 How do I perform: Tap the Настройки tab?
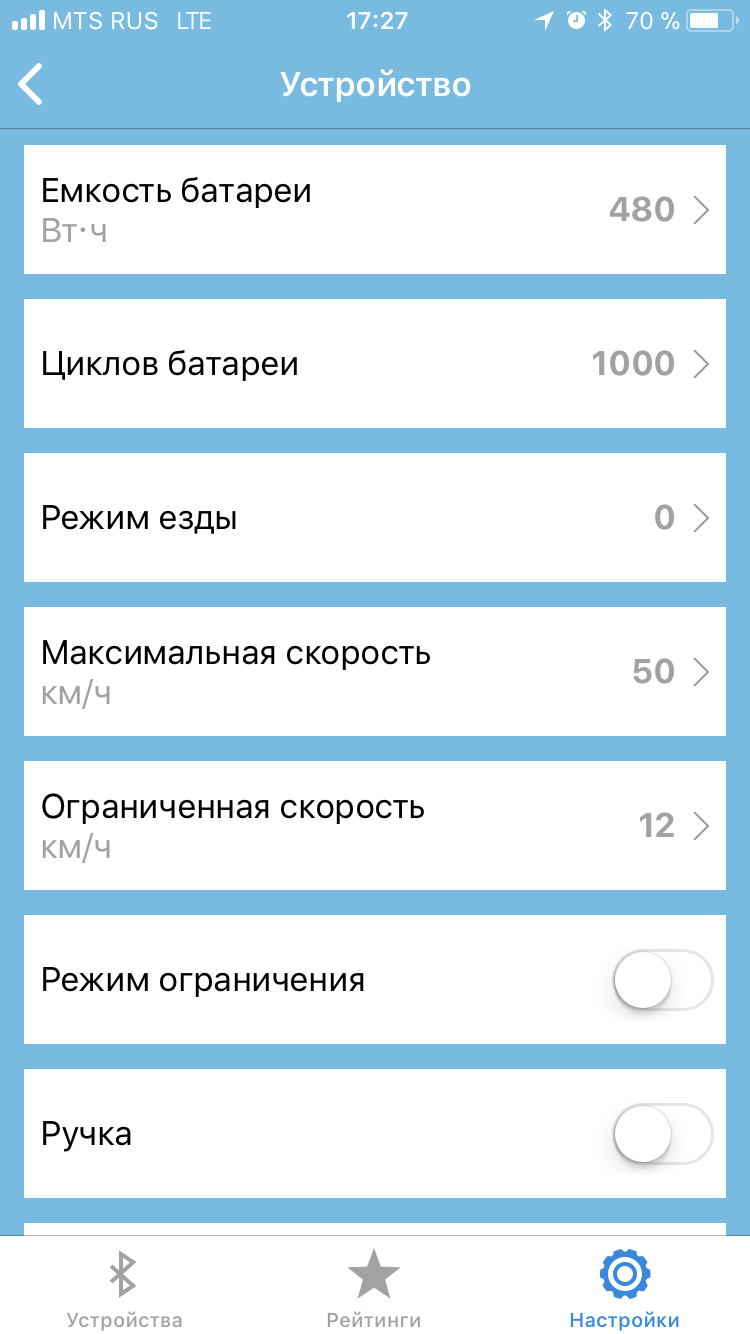click(624, 1288)
